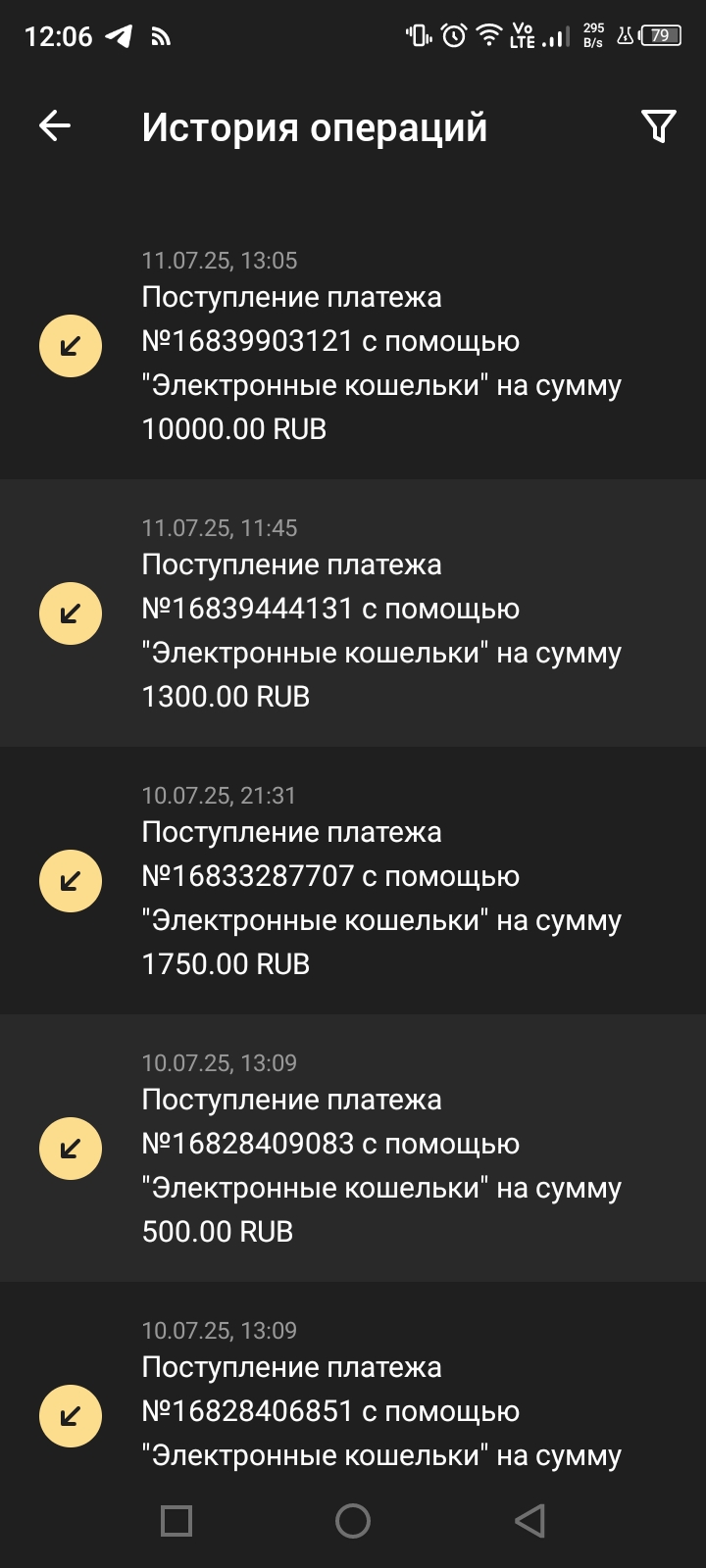Open the operations filter icon
Screen dimensions: 706x1568
click(x=658, y=125)
